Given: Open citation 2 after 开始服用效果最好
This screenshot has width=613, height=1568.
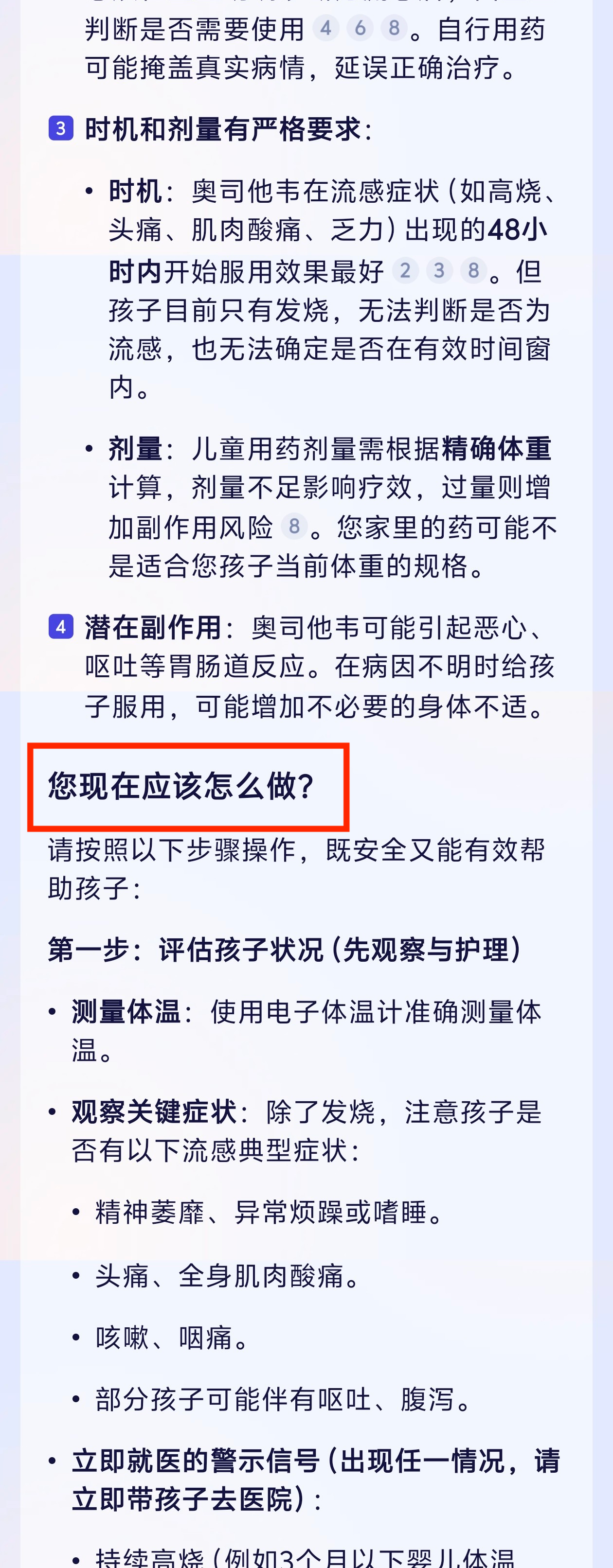Looking at the screenshot, I should tap(405, 270).
